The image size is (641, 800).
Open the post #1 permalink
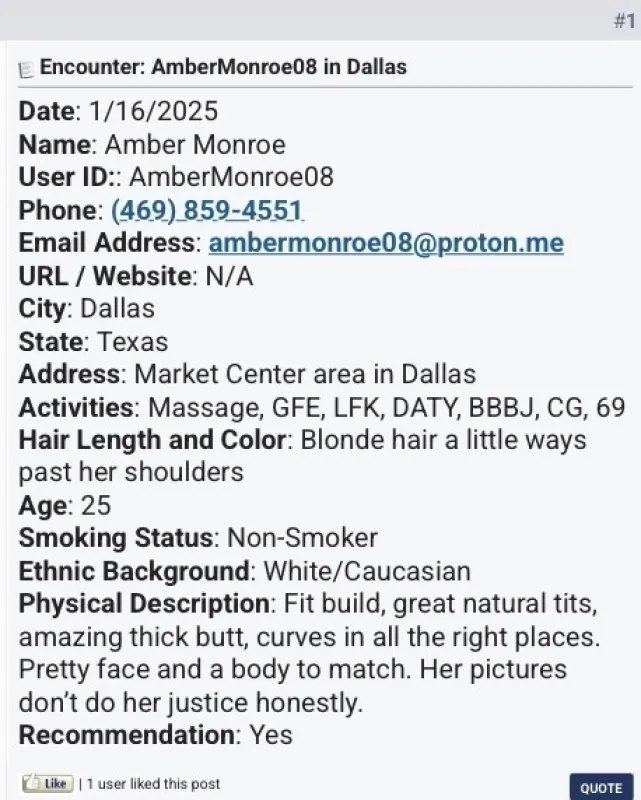click(624, 21)
